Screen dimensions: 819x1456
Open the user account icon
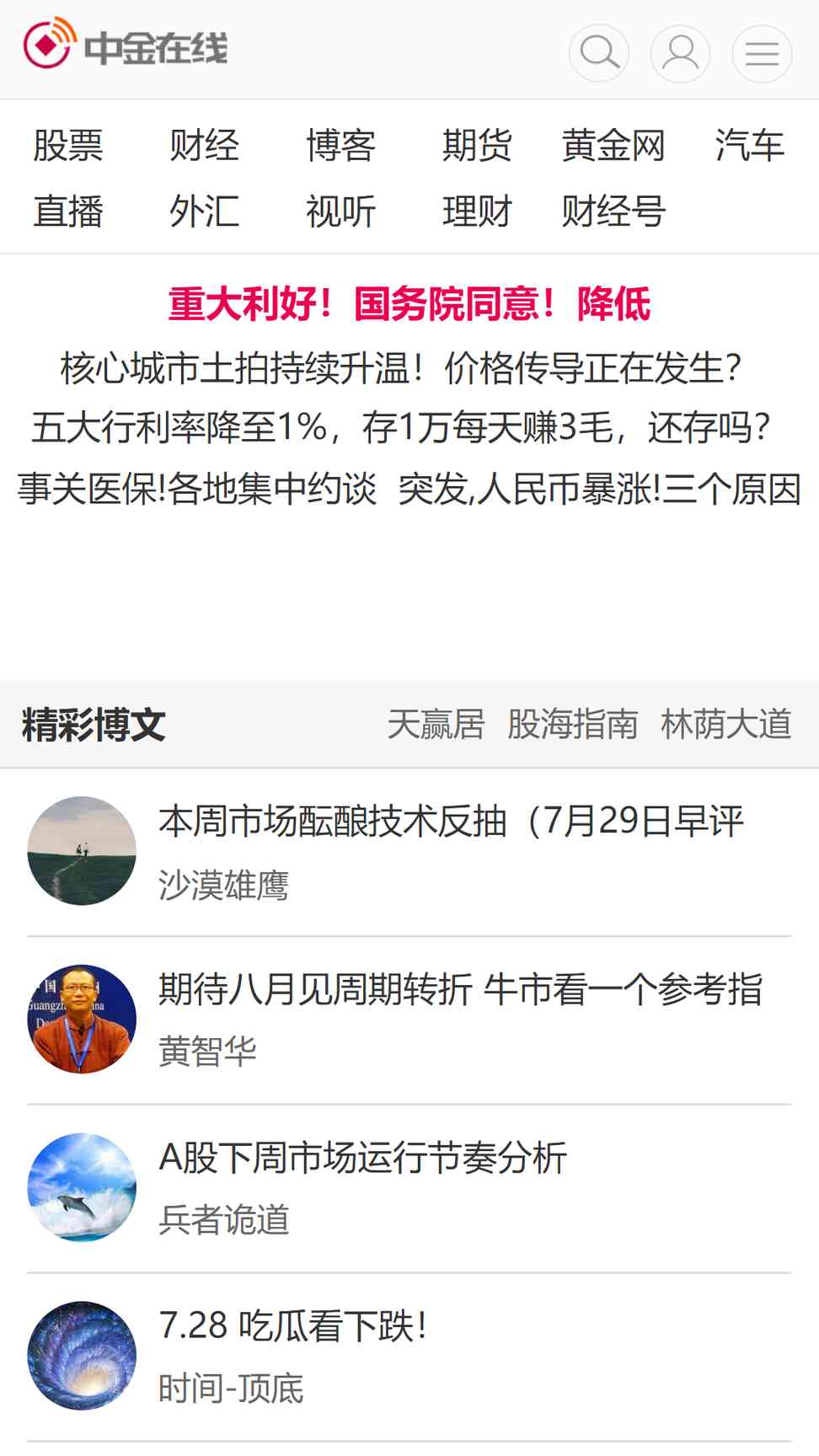(680, 53)
